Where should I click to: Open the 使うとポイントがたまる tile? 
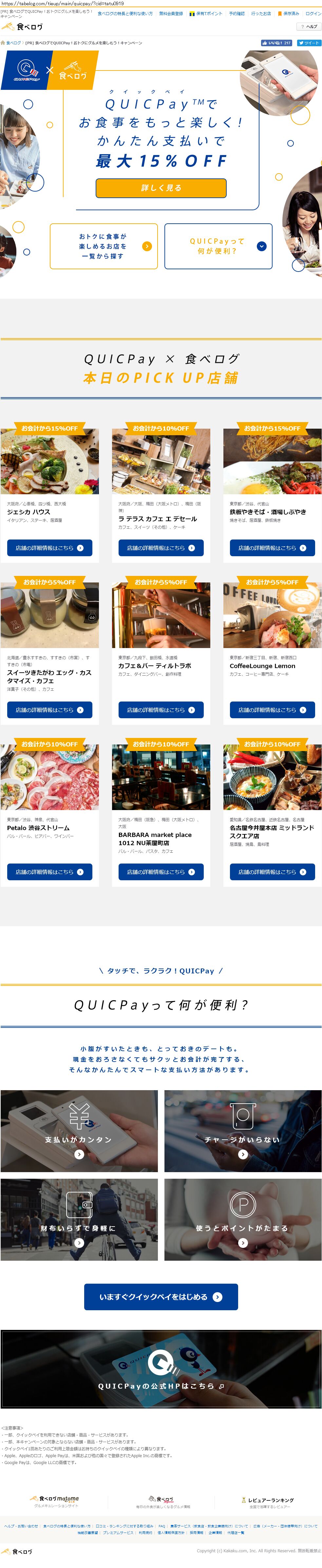242,1219
